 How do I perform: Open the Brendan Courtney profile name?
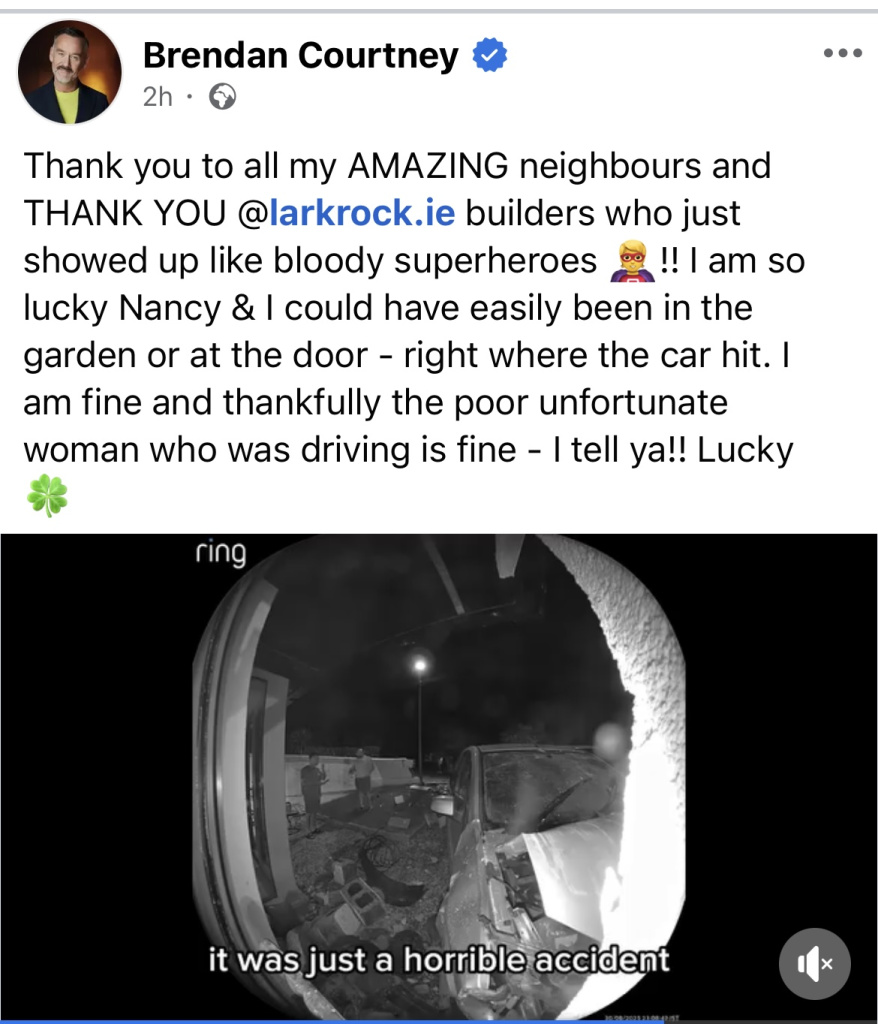pyautogui.click(x=300, y=56)
